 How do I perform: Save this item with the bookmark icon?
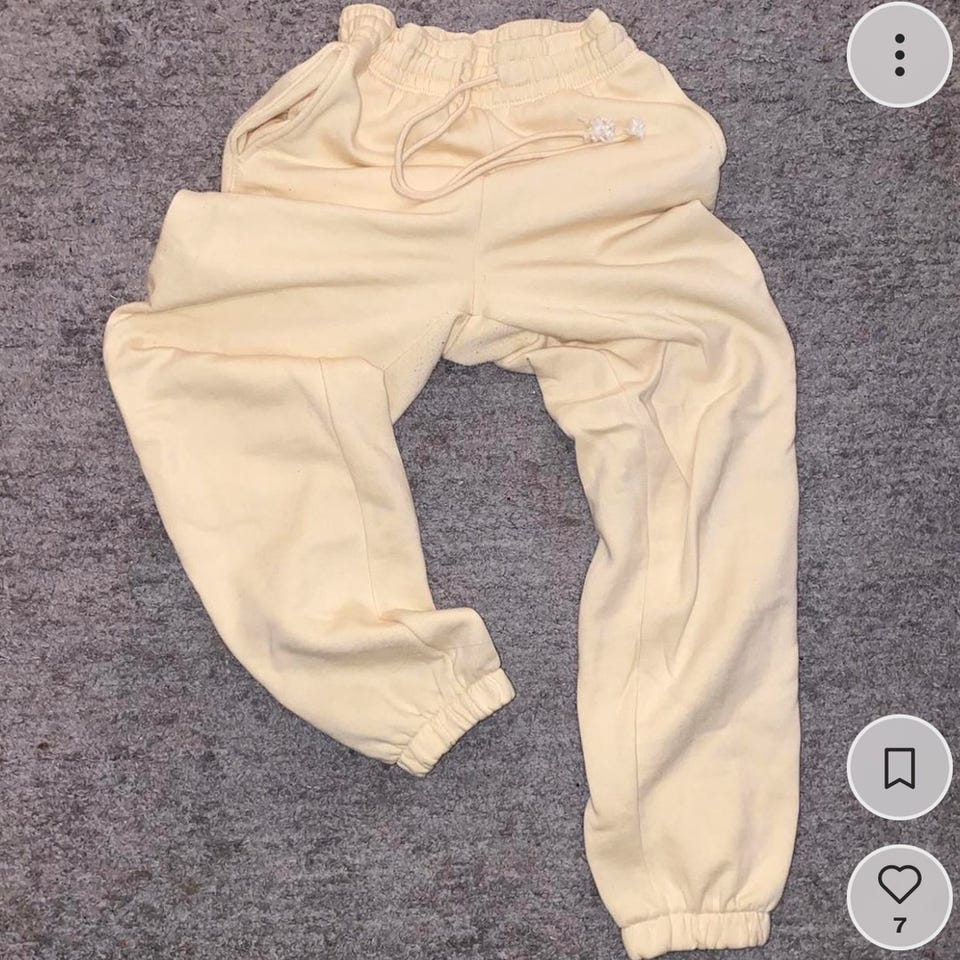coord(899,768)
